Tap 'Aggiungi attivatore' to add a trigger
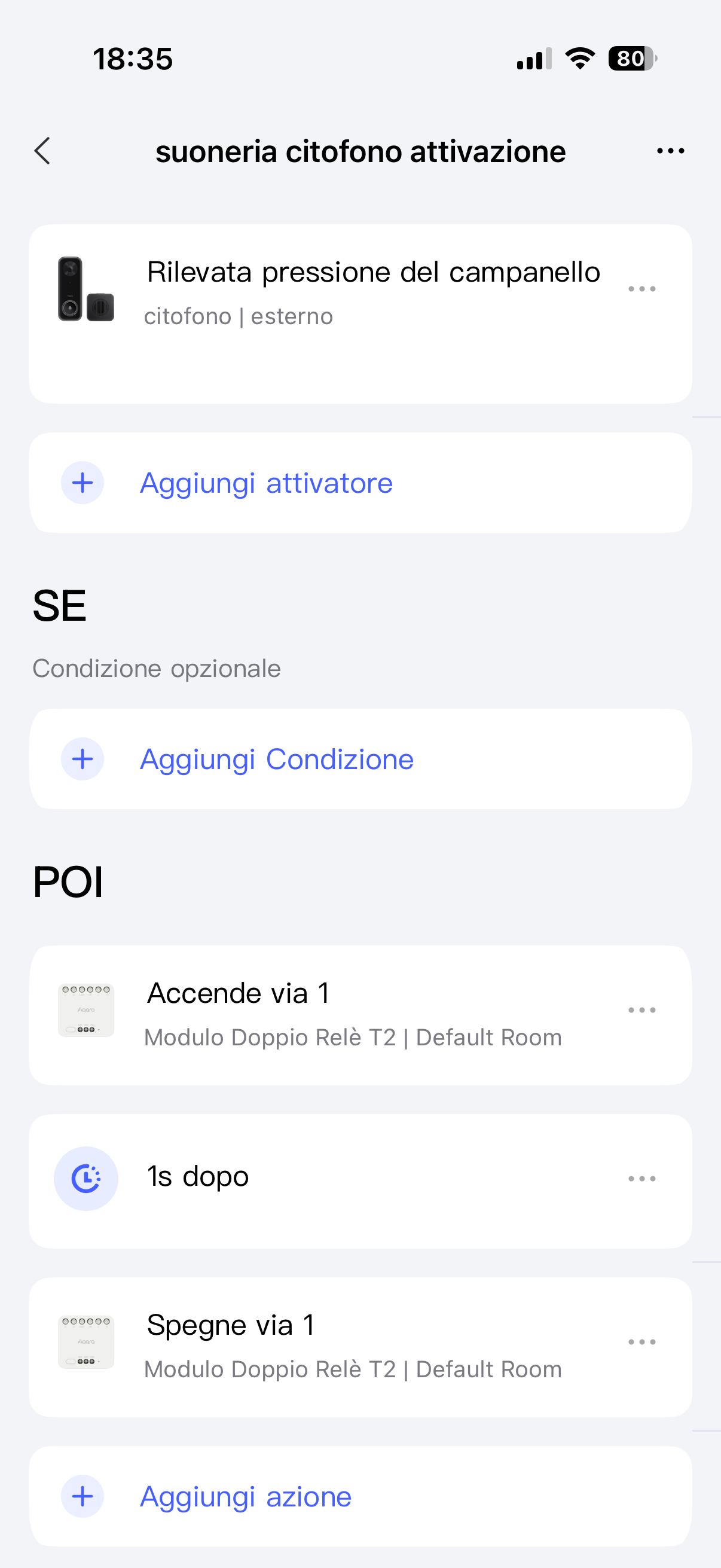Image resolution: width=721 pixels, height=1568 pixels. (266, 483)
